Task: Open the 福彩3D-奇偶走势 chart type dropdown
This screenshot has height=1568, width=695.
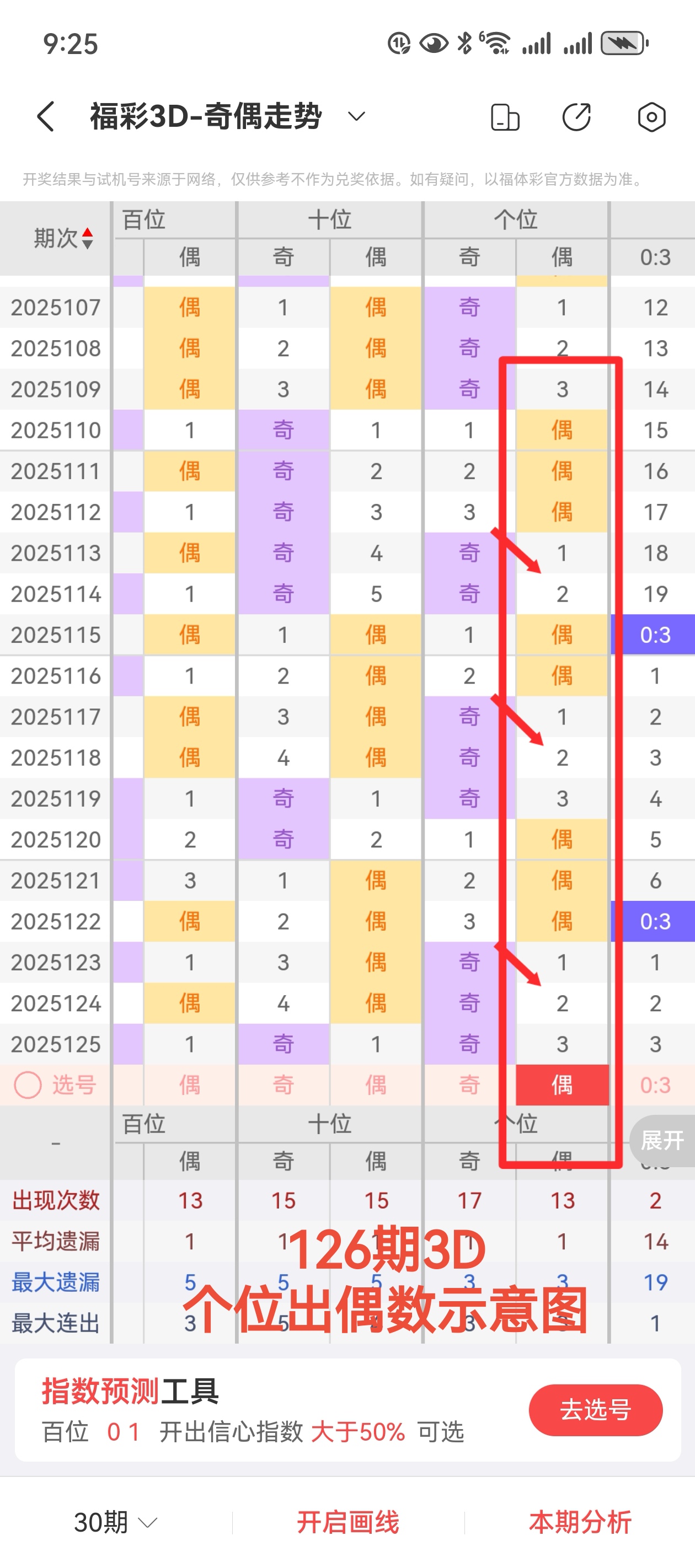Action: [x=356, y=116]
